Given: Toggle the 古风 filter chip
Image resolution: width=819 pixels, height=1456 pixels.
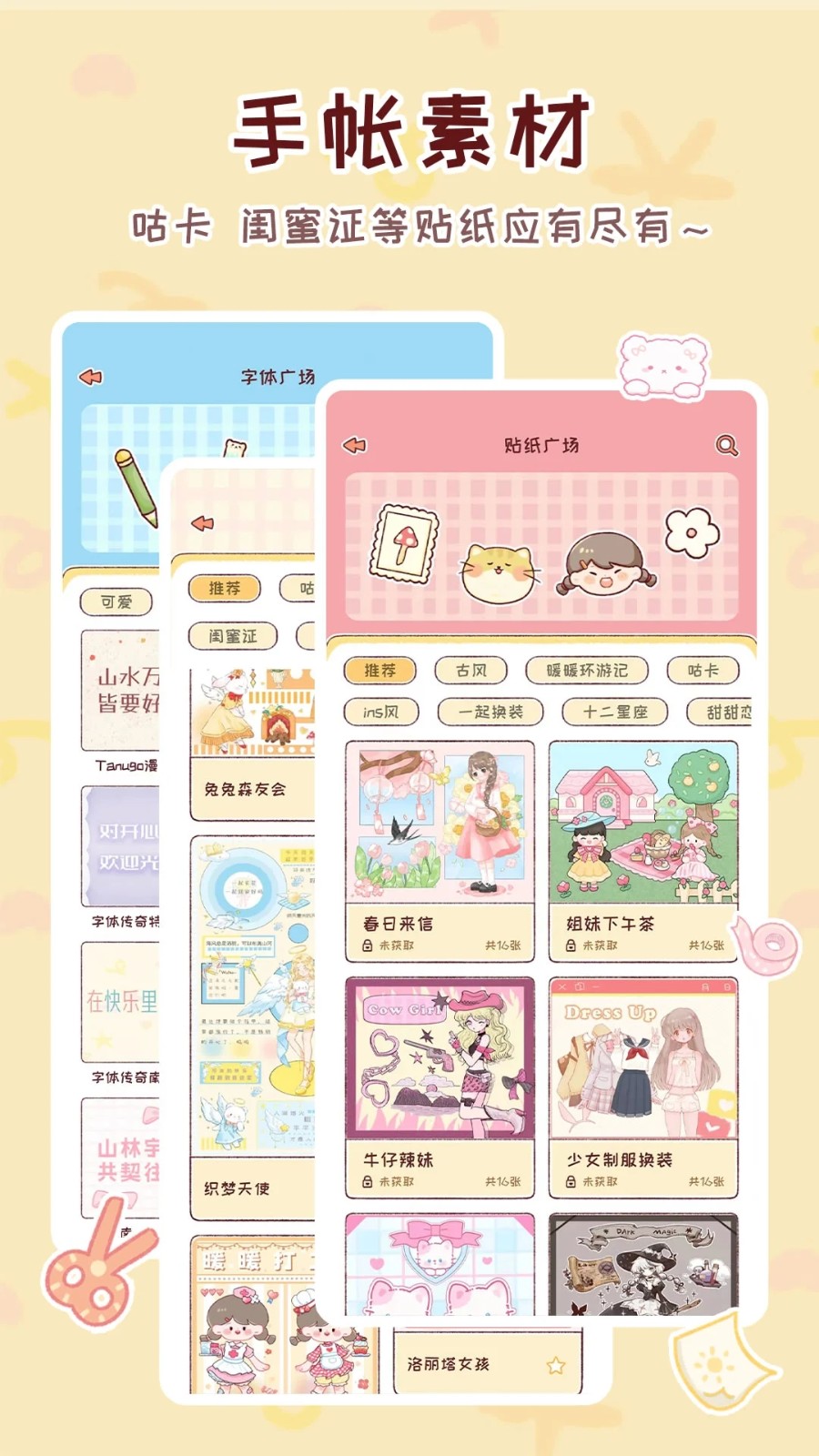Looking at the screenshot, I should 470,671.
